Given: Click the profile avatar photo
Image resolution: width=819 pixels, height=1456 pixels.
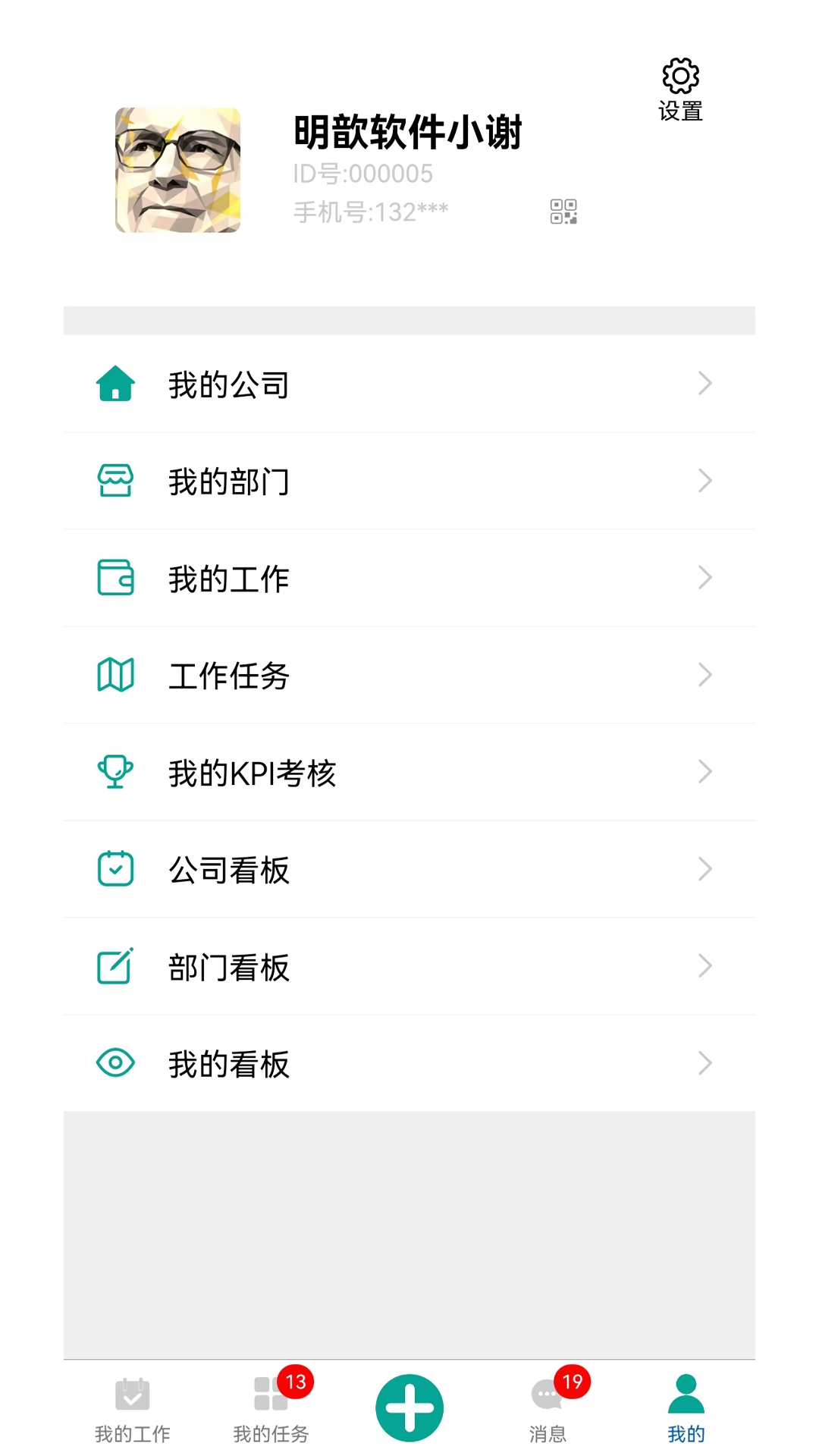Looking at the screenshot, I should click(x=178, y=171).
